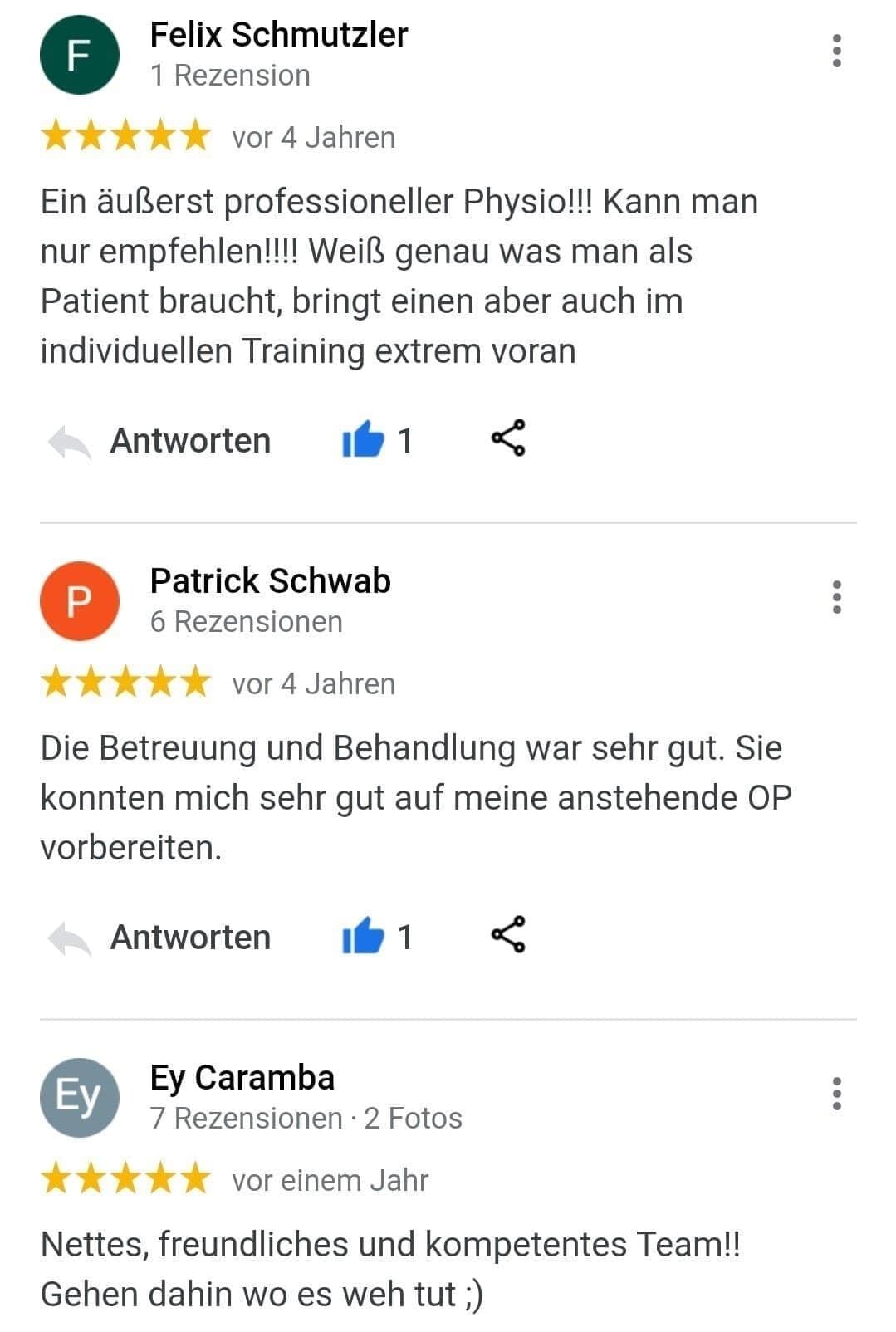Image resolution: width=896 pixels, height=1332 pixels.
Task: Share Patrick Schwab's review
Action: tap(508, 935)
